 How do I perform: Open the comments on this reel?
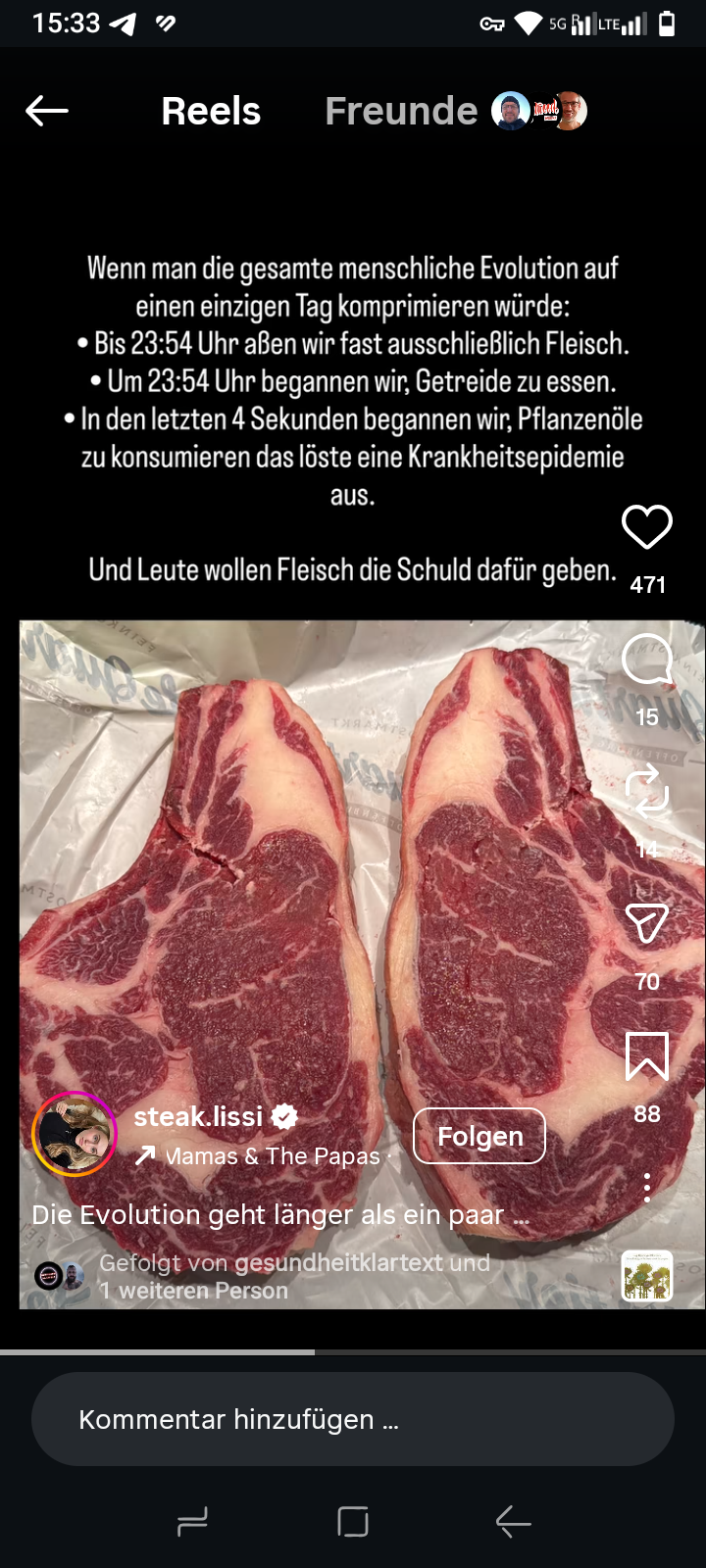pos(647,660)
